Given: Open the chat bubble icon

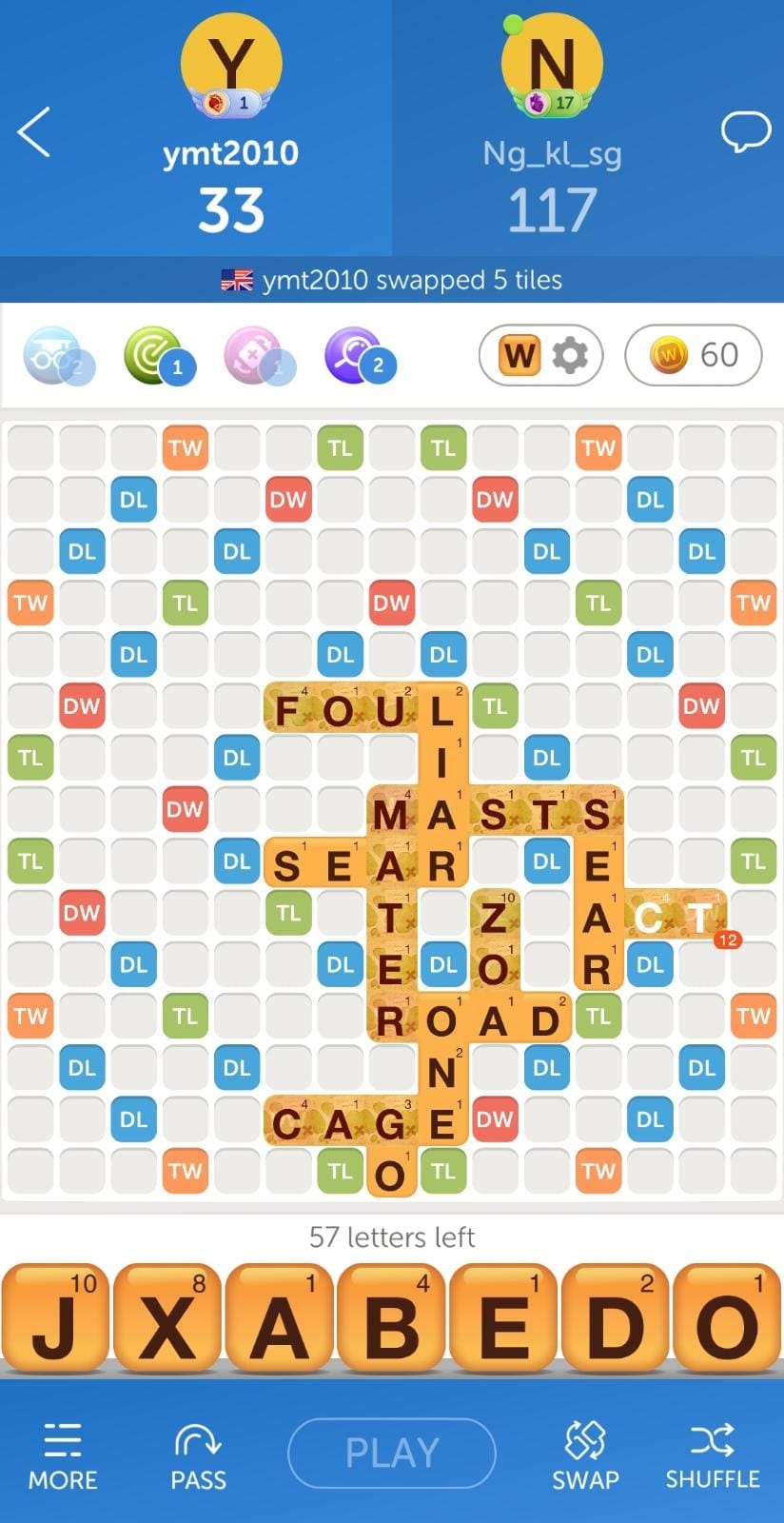Looking at the screenshot, I should pyautogui.click(x=745, y=131).
